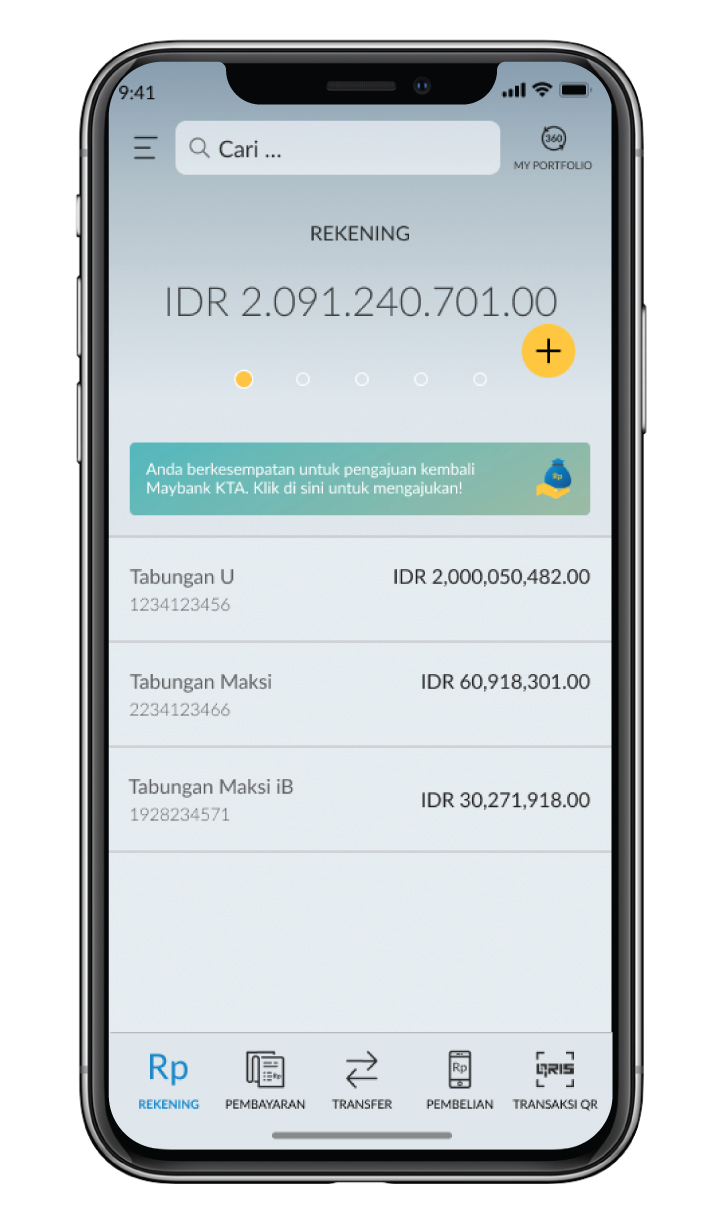Open My Portfolio 360 view
Screen dimensions: 721x1224
pyautogui.click(x=552, y=148)
